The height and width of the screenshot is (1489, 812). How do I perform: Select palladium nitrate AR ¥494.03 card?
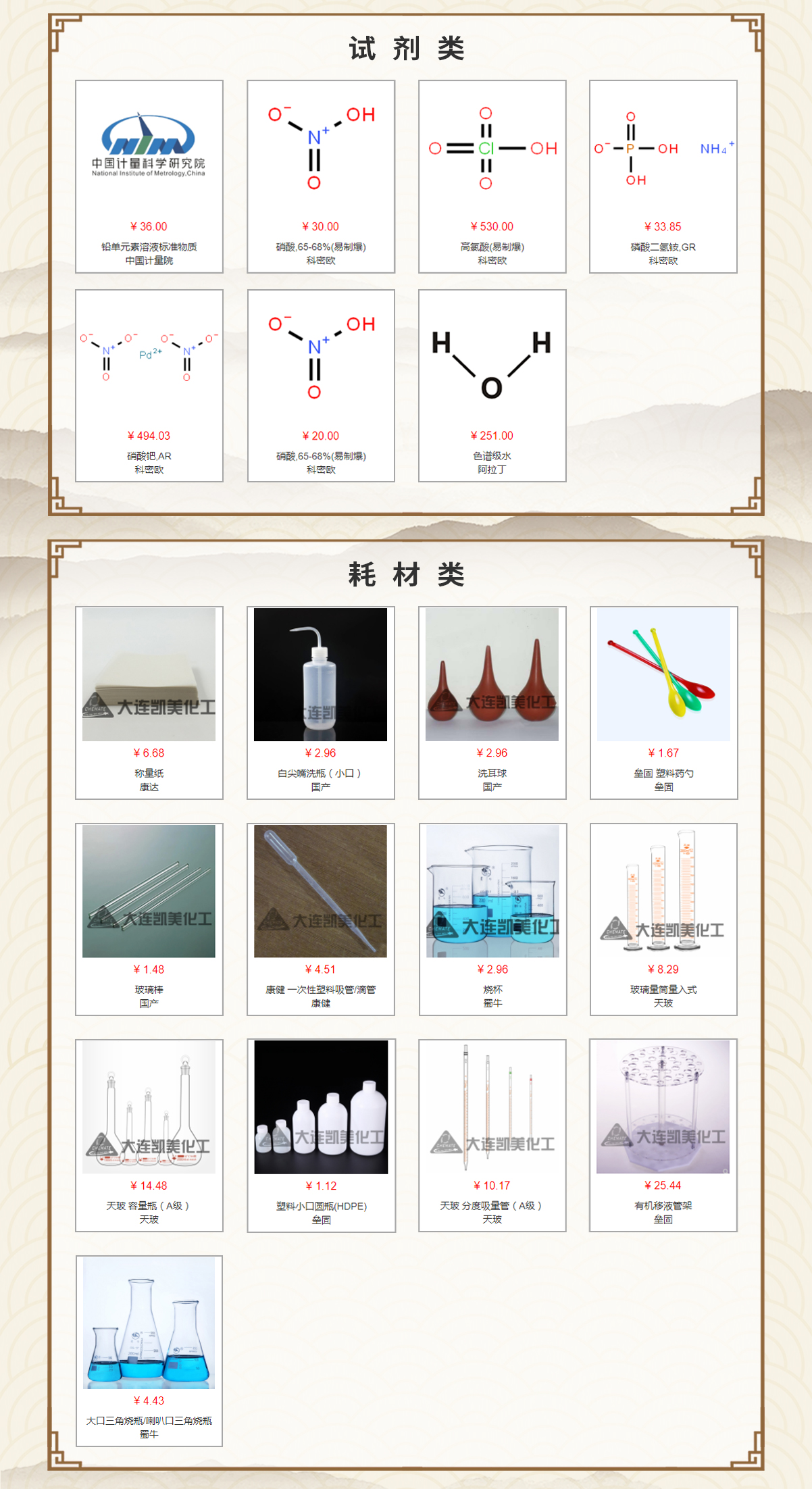149,386
